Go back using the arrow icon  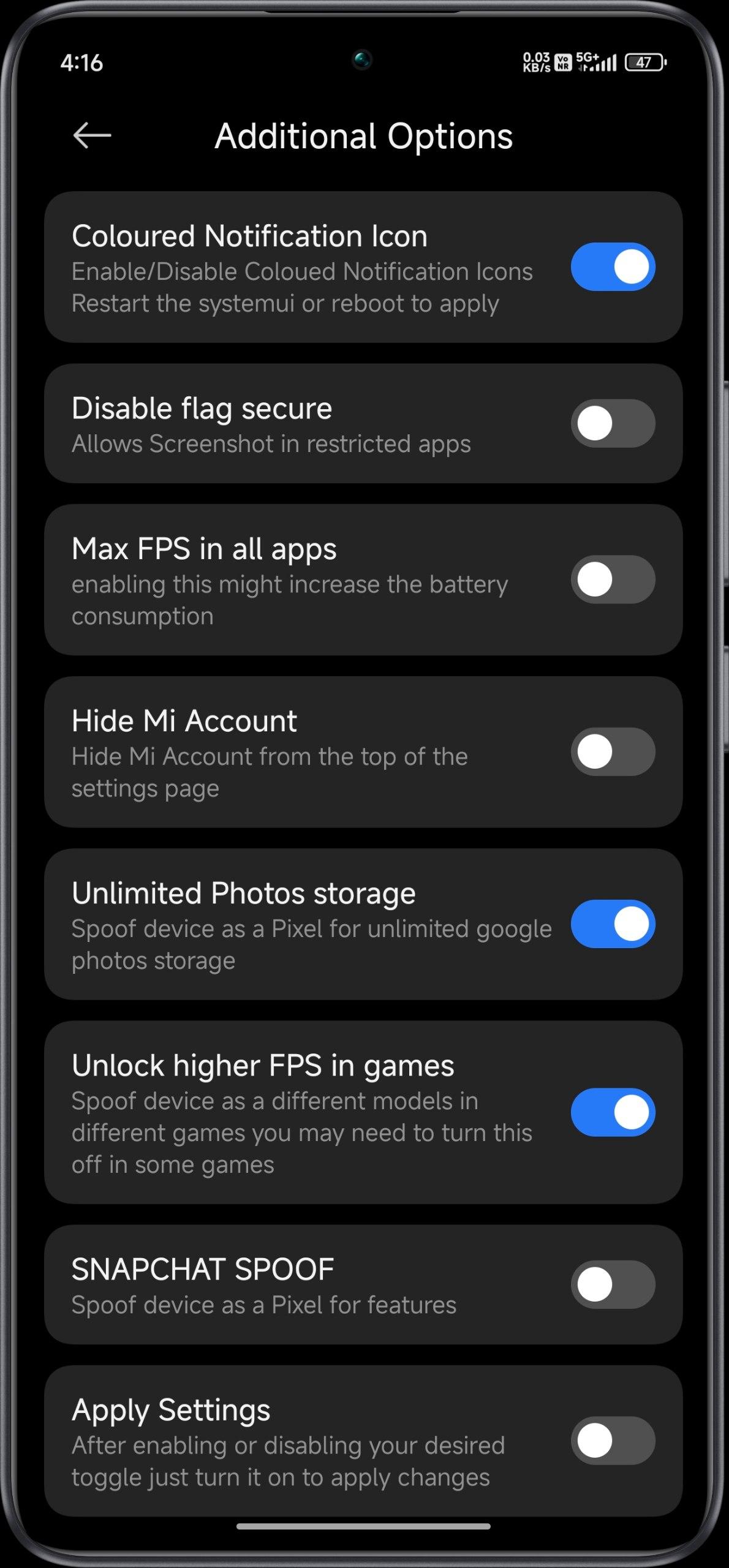click(92, 135)
